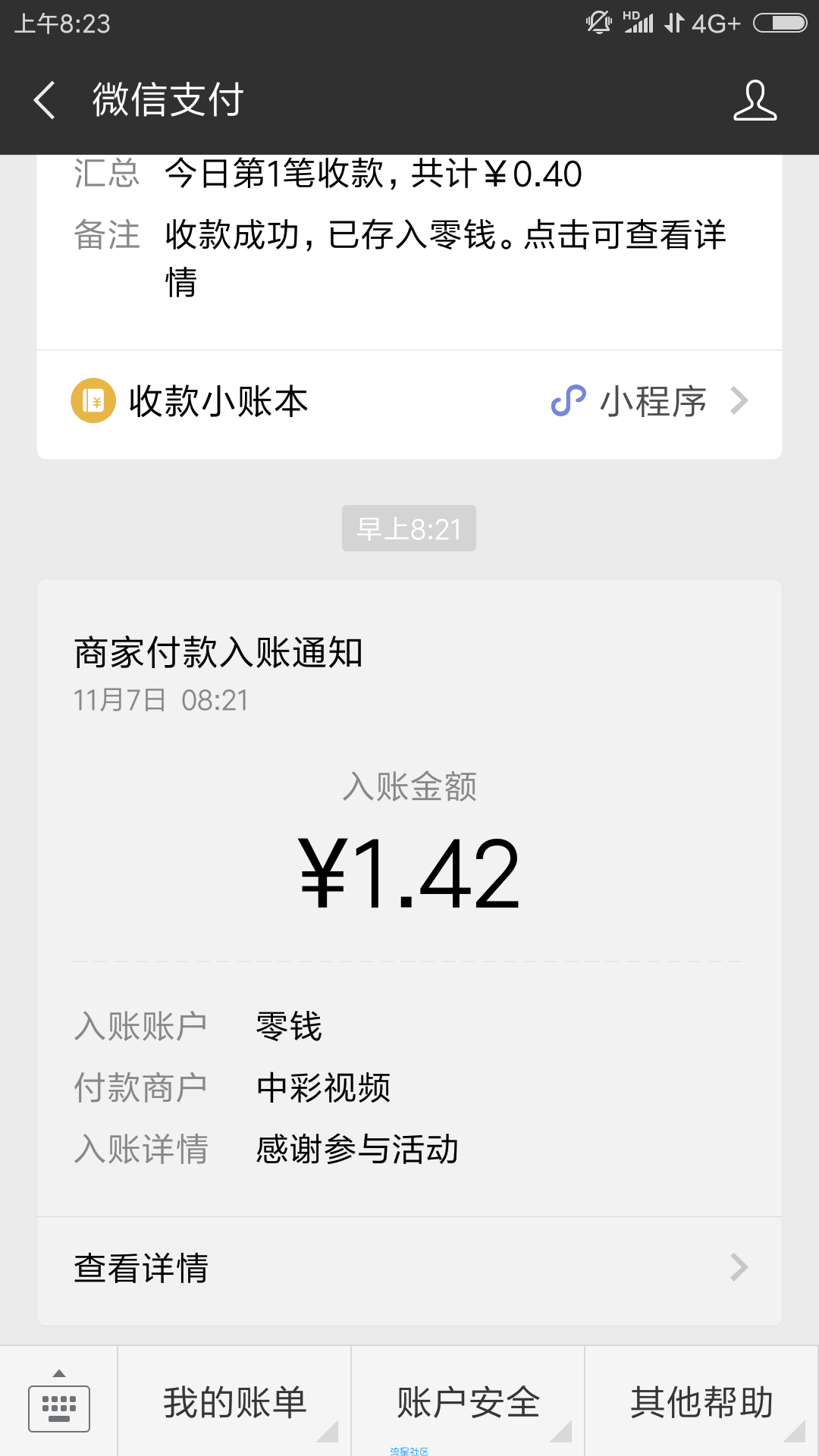Expand the 账户安全 menu
819x1456 pixels.
(x=468, y=1402)
